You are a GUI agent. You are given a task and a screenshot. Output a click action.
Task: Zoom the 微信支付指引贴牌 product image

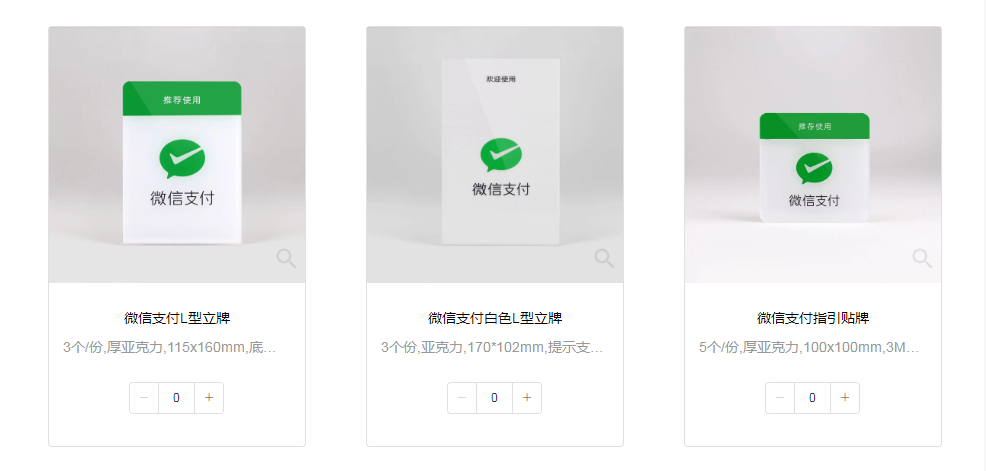(x=922, y=258)
